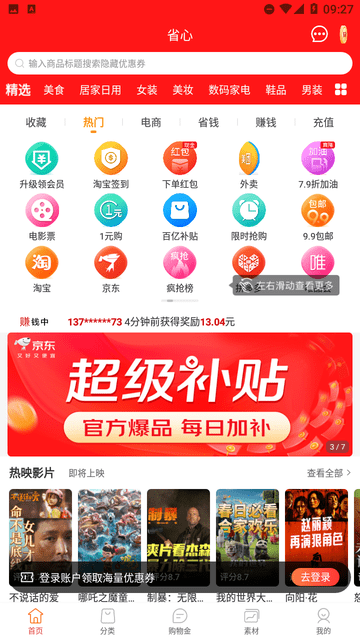Open the all categories grid icon
The image size is (360, 640).
[x=341, y=89]
